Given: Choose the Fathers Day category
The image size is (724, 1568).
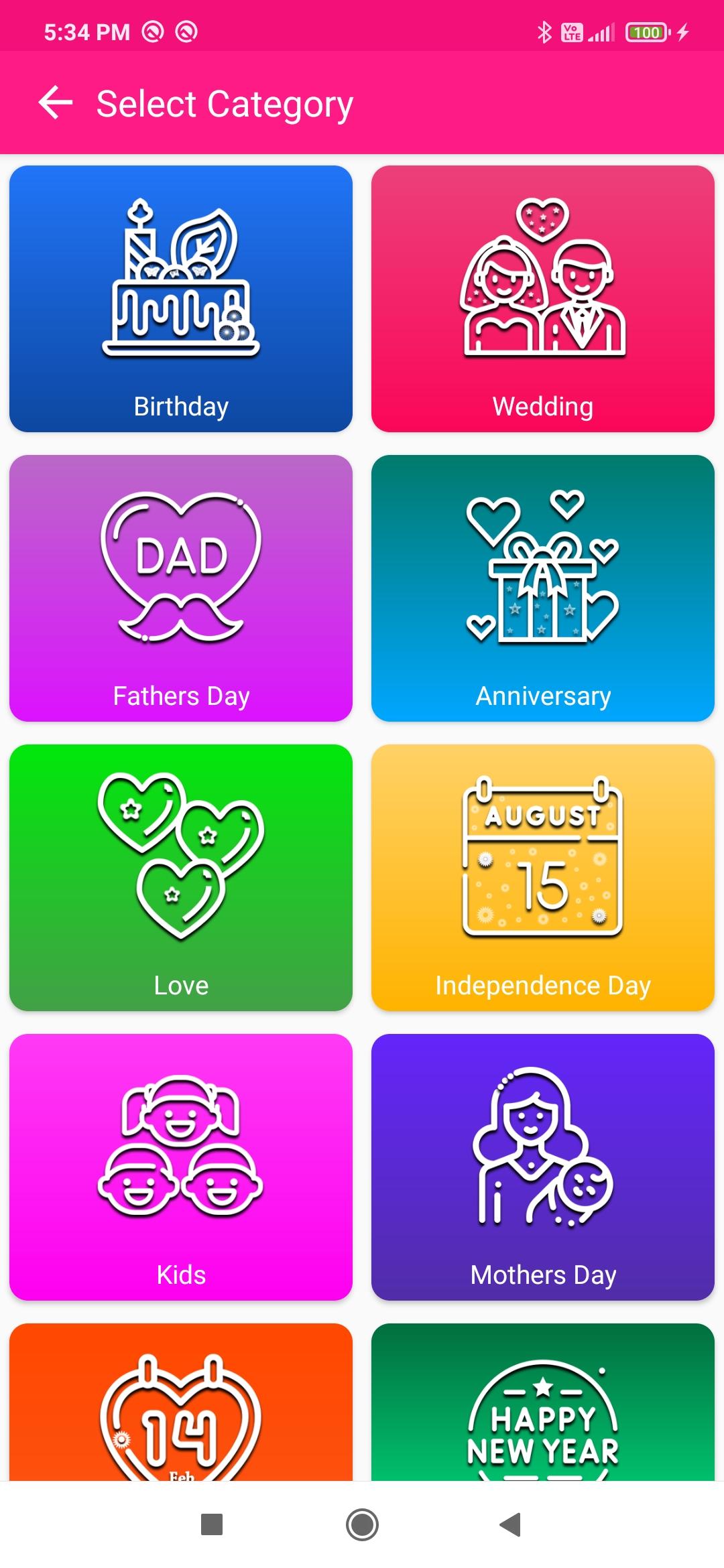Looking at the screenshot, I should tap(181, 588).
